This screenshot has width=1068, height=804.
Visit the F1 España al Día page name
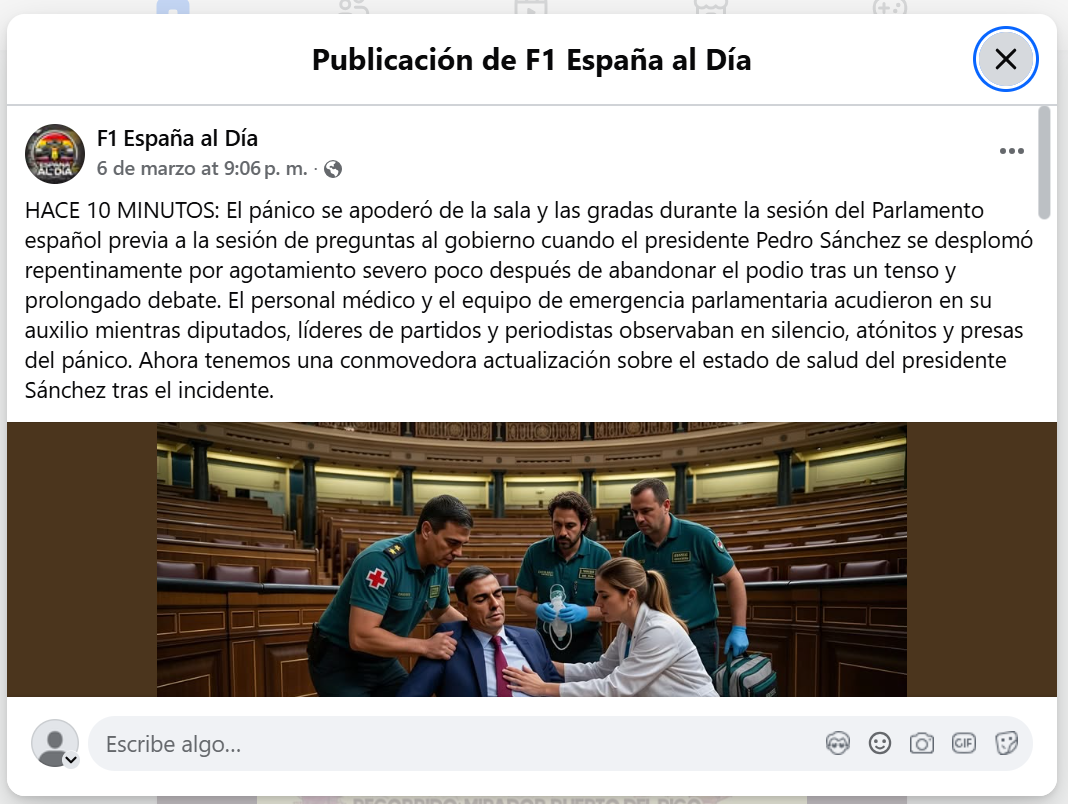coord(177,139)
